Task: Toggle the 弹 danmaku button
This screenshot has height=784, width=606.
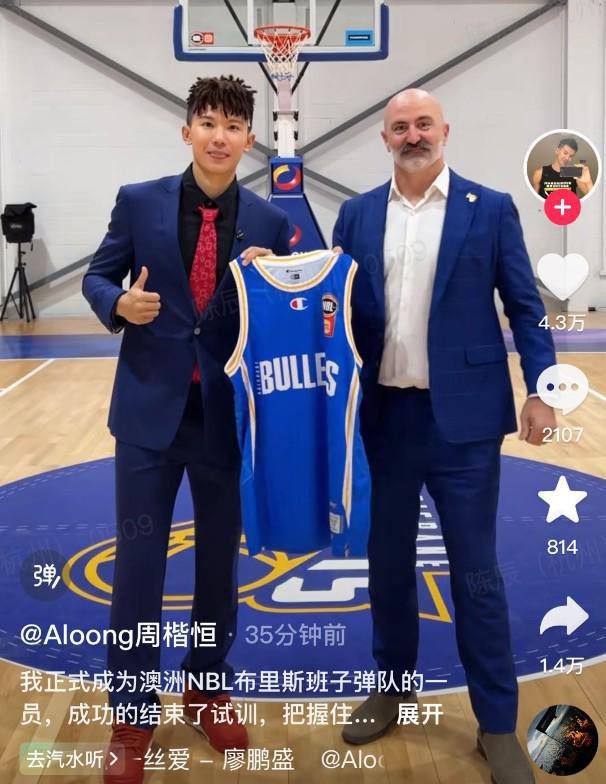Action: pos(45,575)
